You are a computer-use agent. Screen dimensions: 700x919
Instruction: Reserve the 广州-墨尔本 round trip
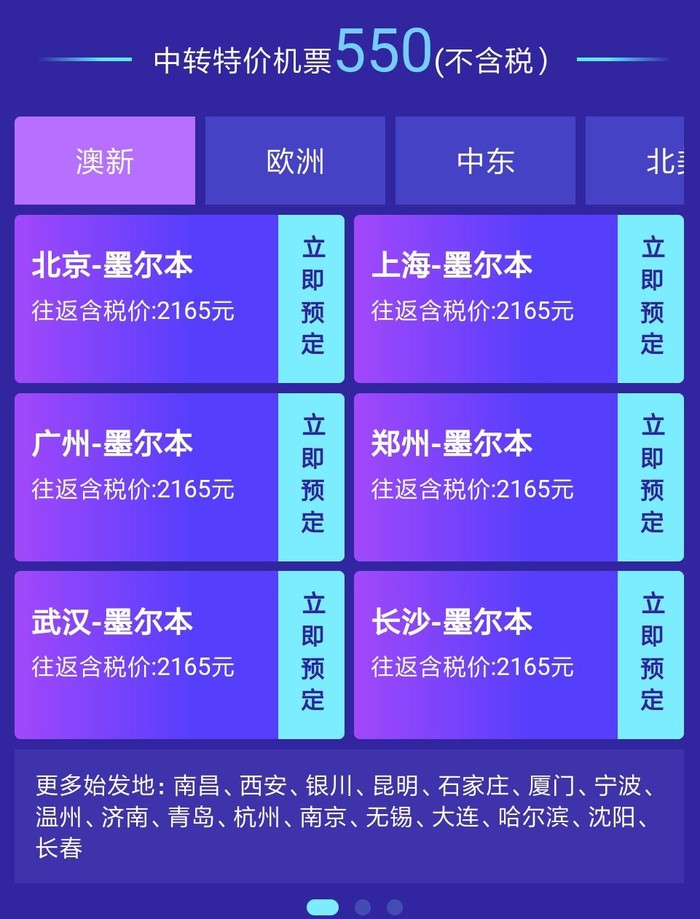point(312,476)
